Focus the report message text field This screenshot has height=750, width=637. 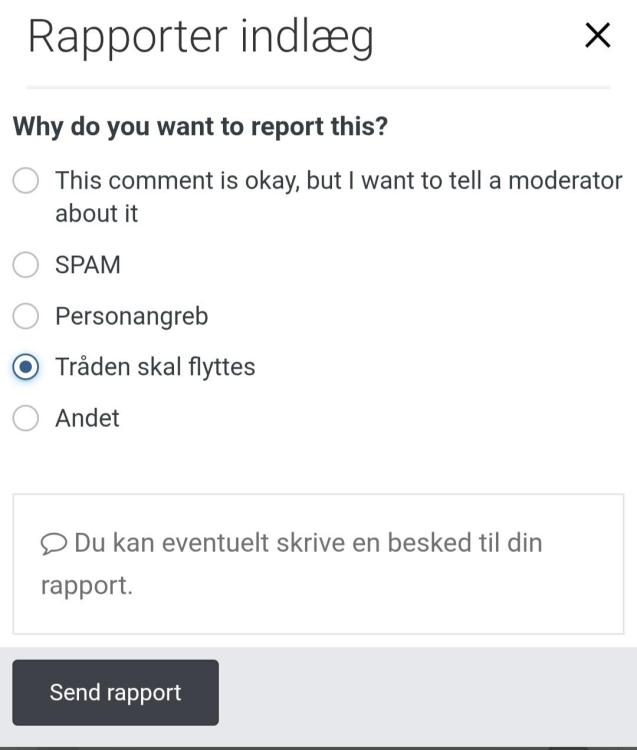pyautogui.click(x=318, y=563)
